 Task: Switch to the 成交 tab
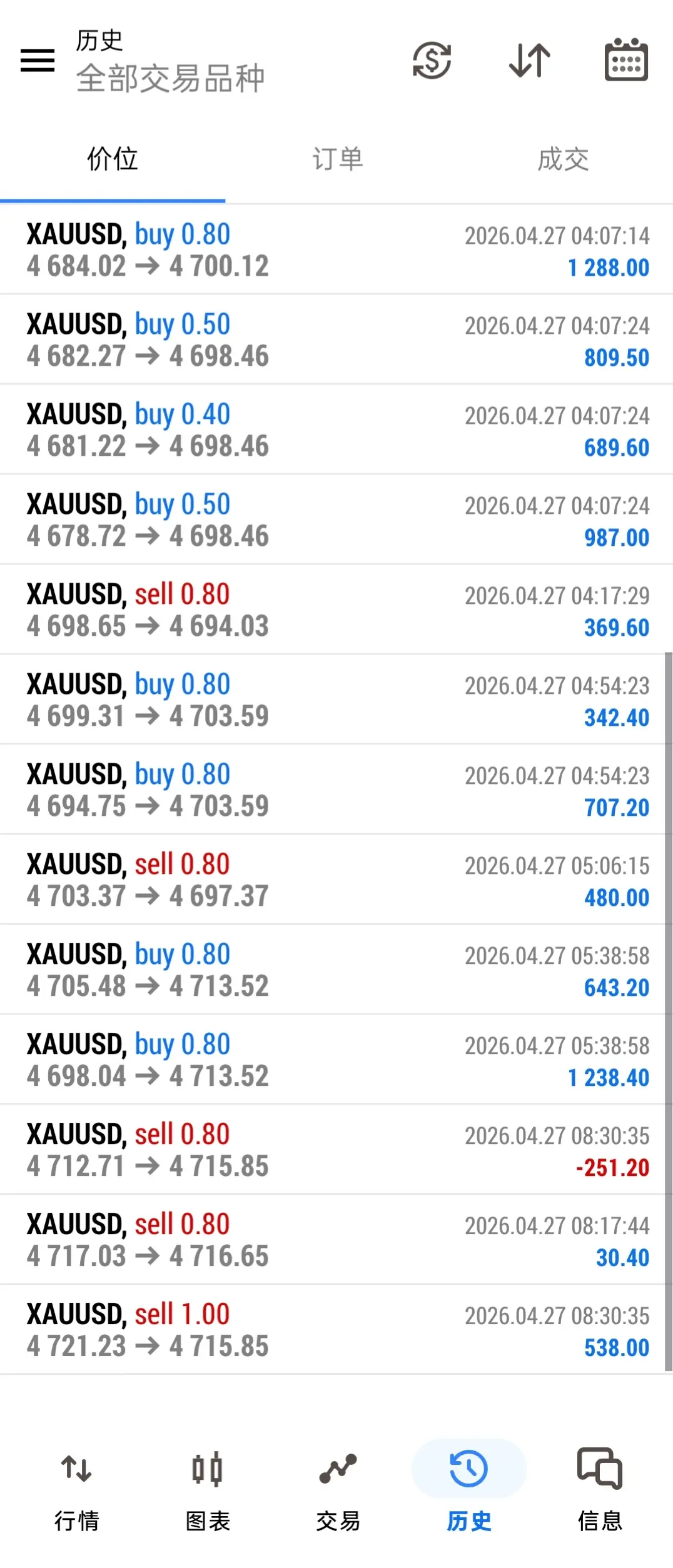(x=563, y=159)
